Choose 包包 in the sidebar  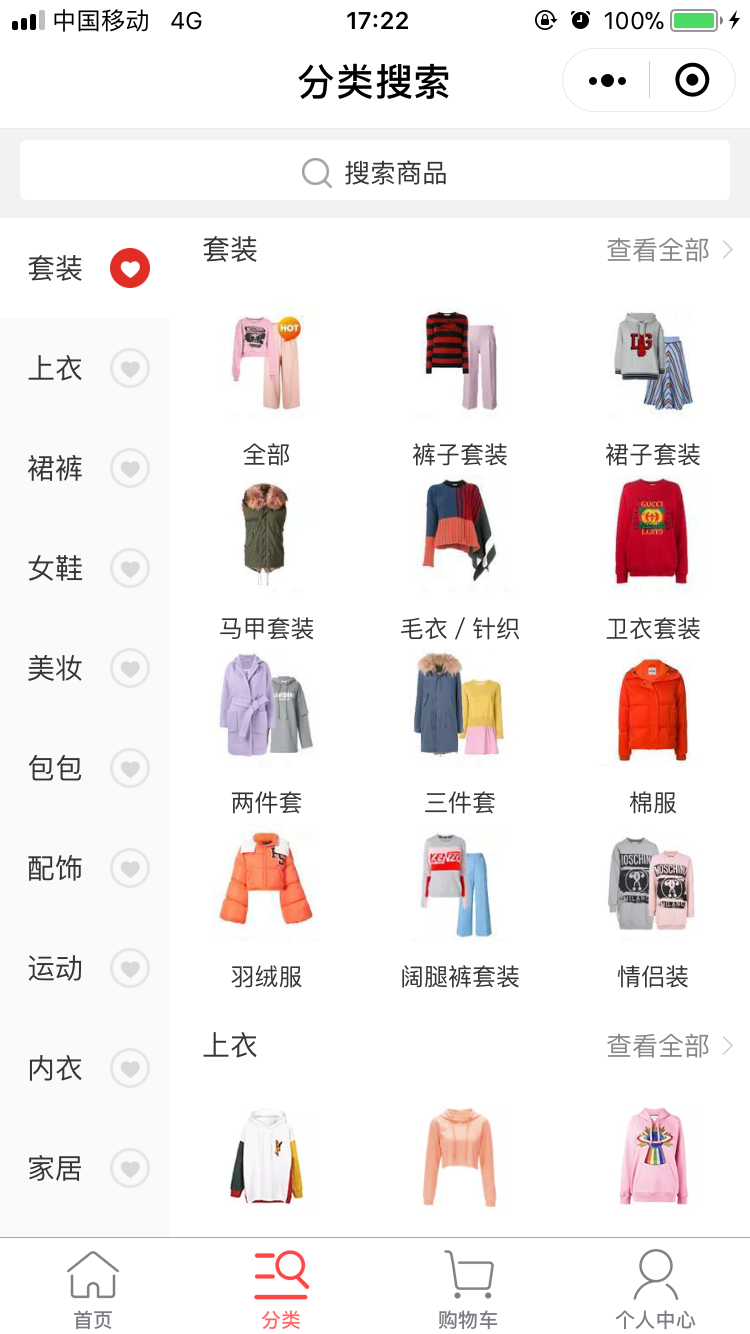(x=55, y=768)
